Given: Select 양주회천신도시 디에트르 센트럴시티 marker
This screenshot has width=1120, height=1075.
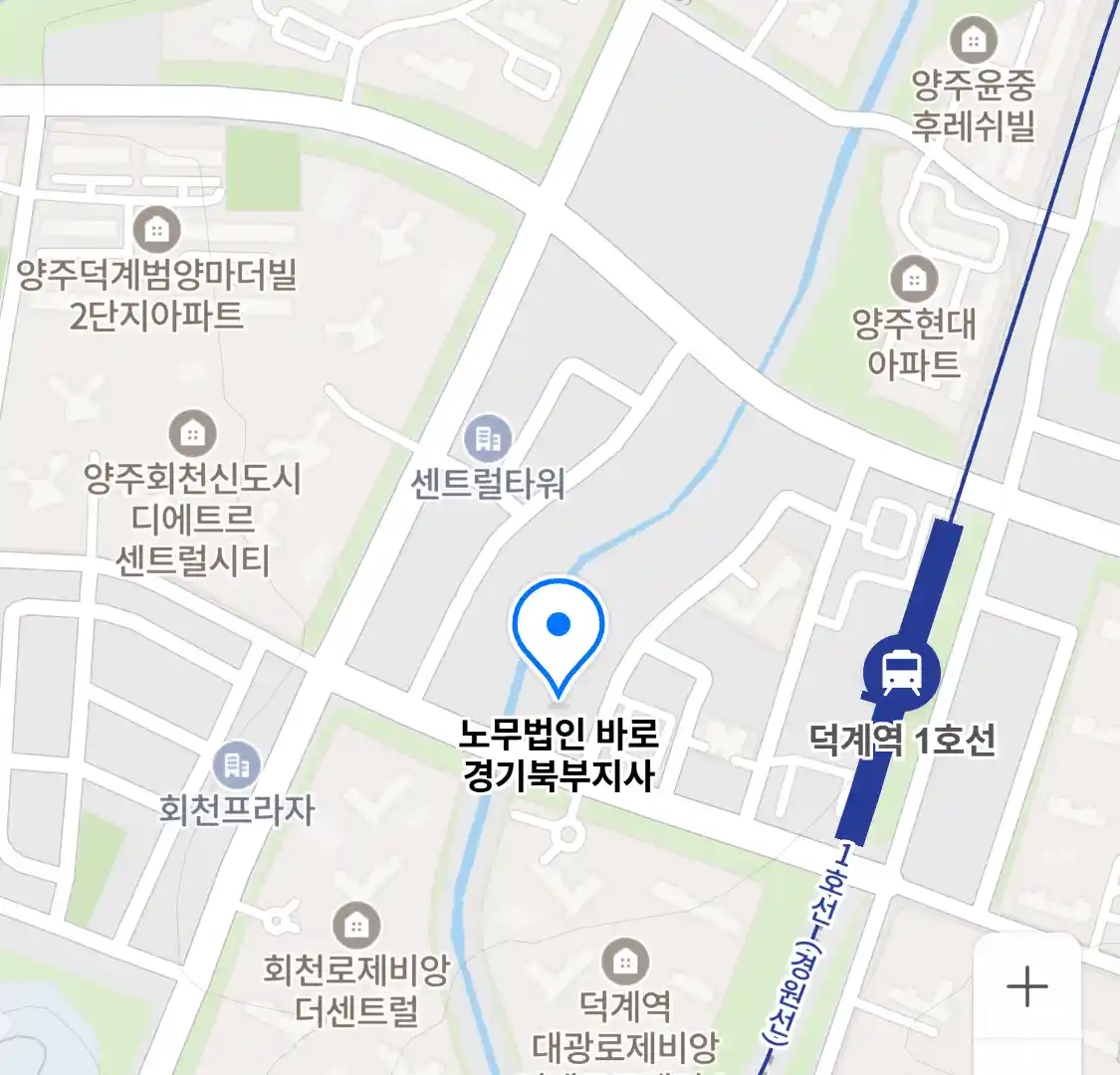Looking at the screenshot, I should click(192, 433).
